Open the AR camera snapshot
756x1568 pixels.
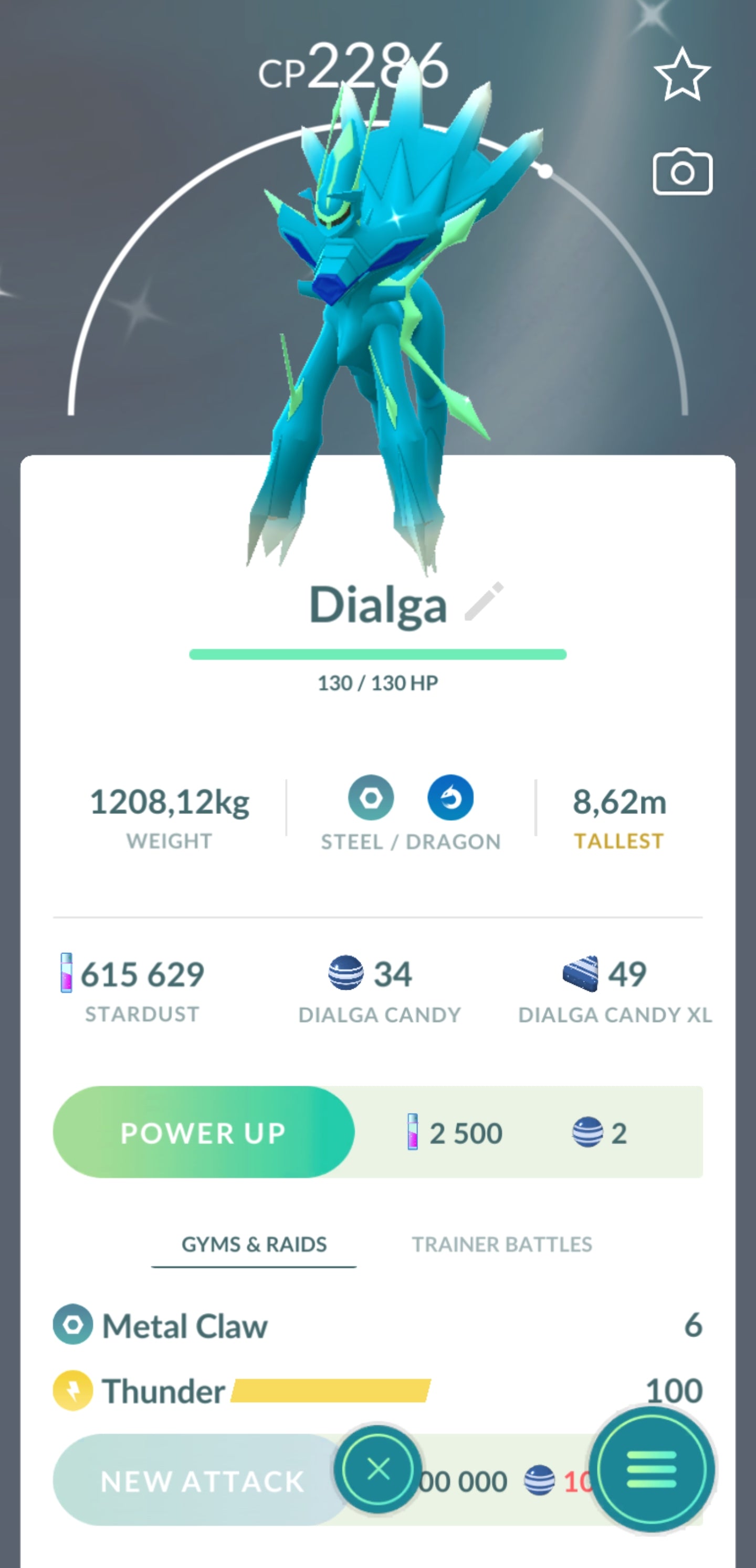(682, 172)
